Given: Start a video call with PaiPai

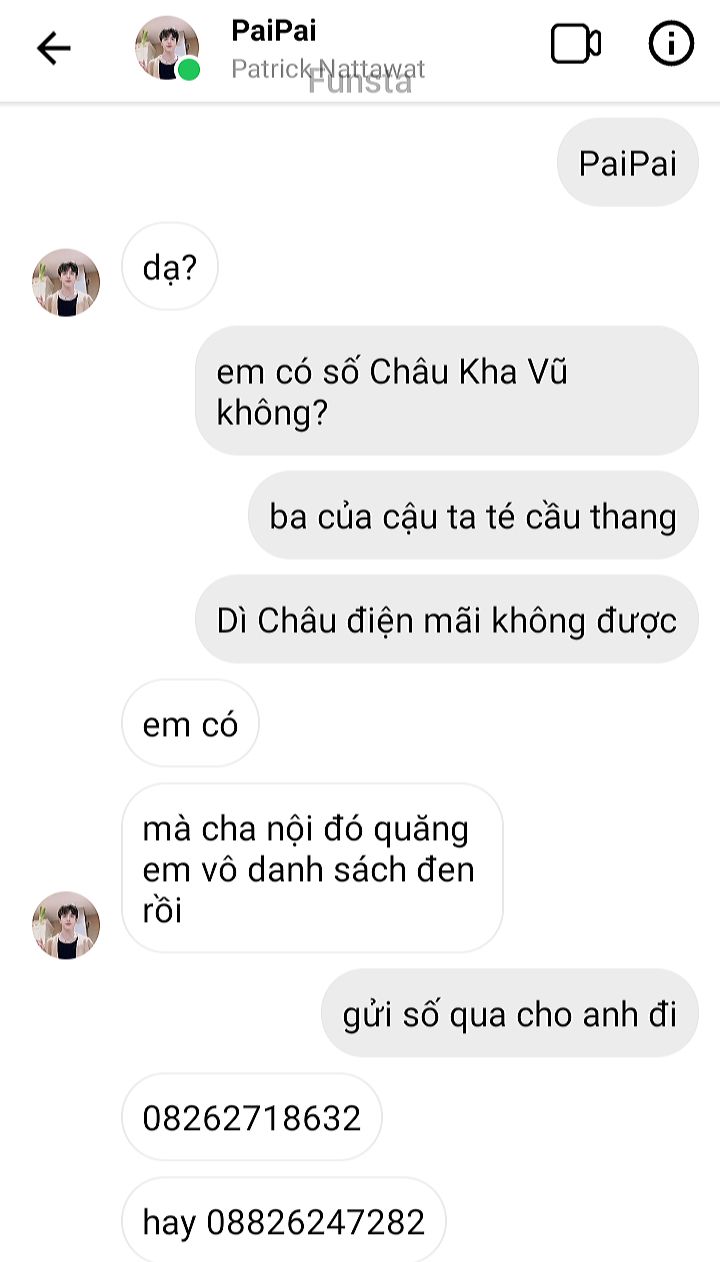Looking at the screenshot, I should [575, 44].
